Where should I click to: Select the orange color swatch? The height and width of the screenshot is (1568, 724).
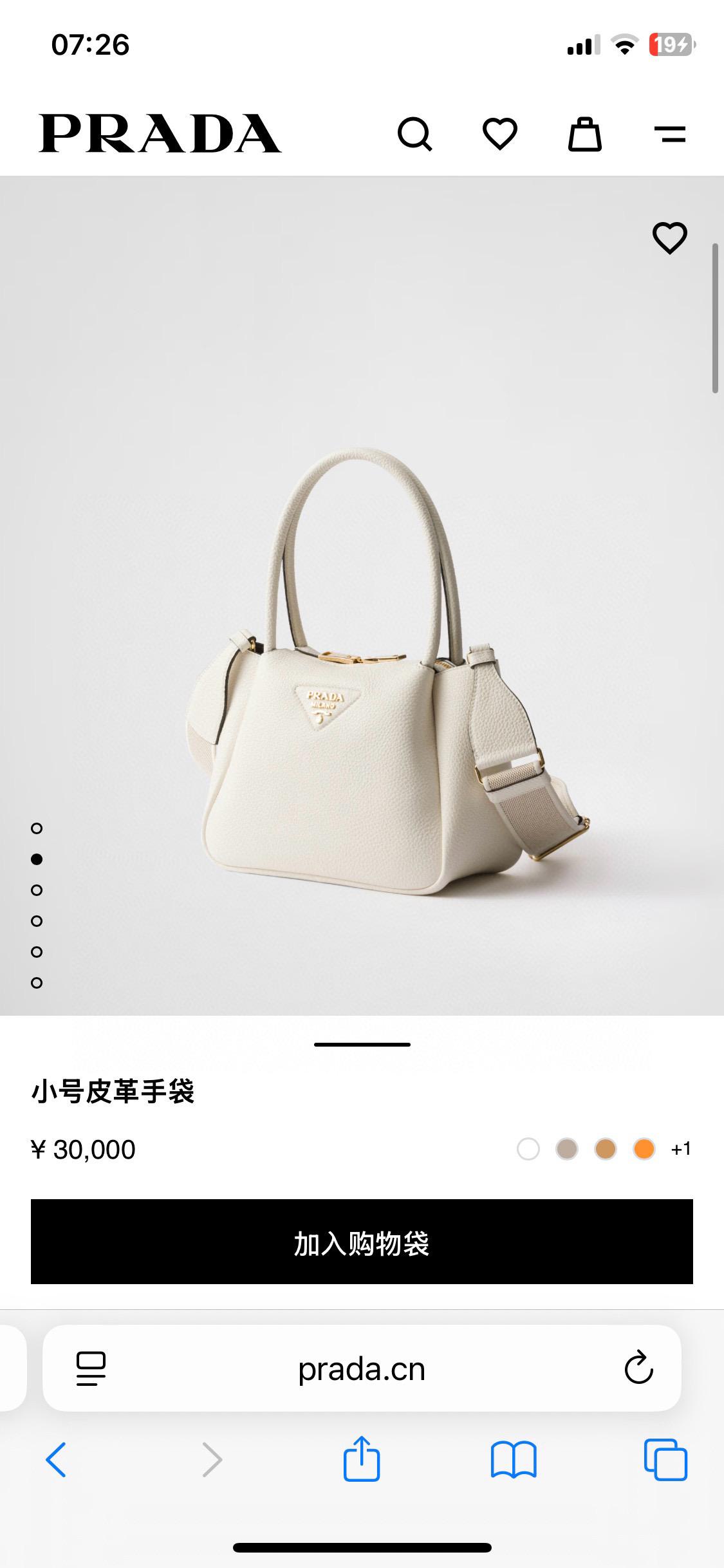pyautogui.click(x=644, y=1149)
